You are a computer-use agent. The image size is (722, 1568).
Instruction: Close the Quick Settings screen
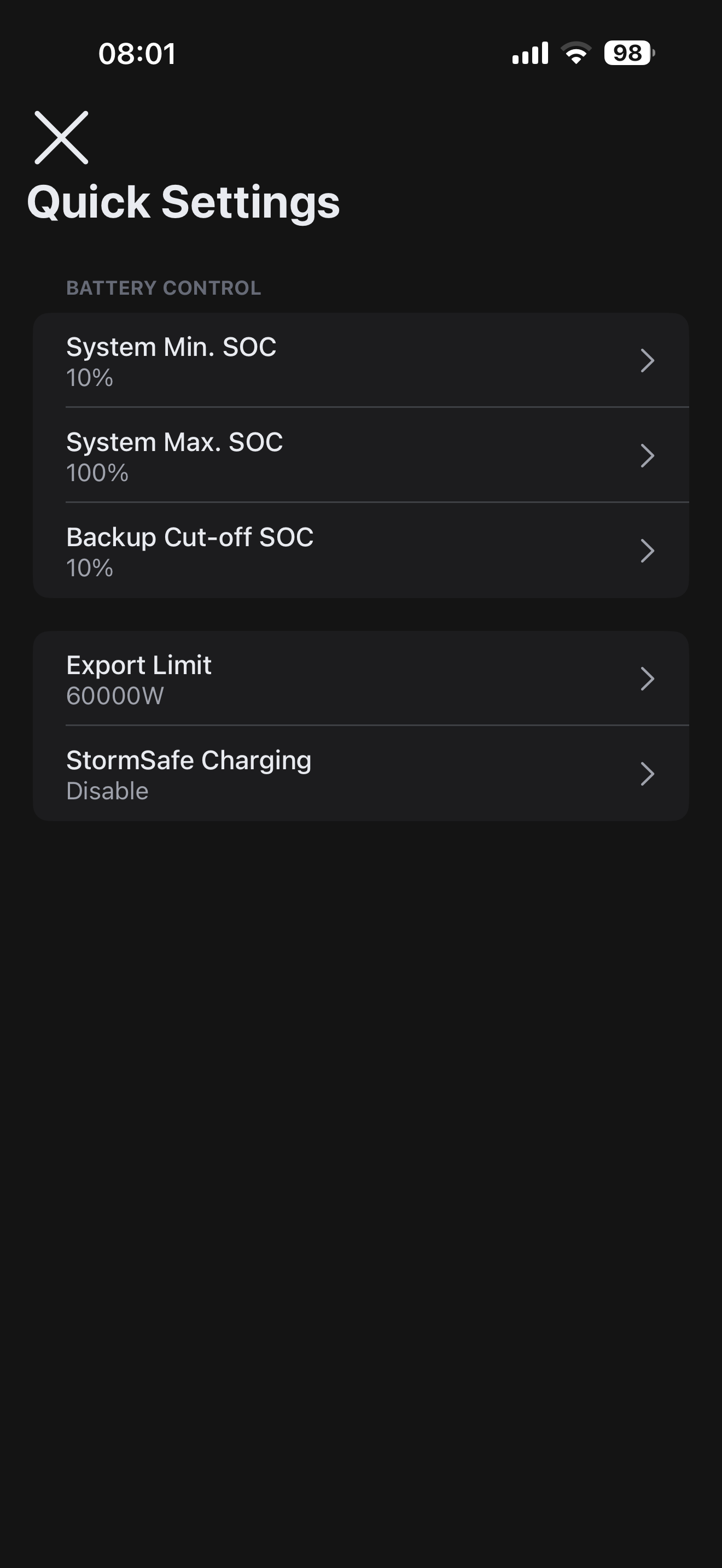coord(61,138)
